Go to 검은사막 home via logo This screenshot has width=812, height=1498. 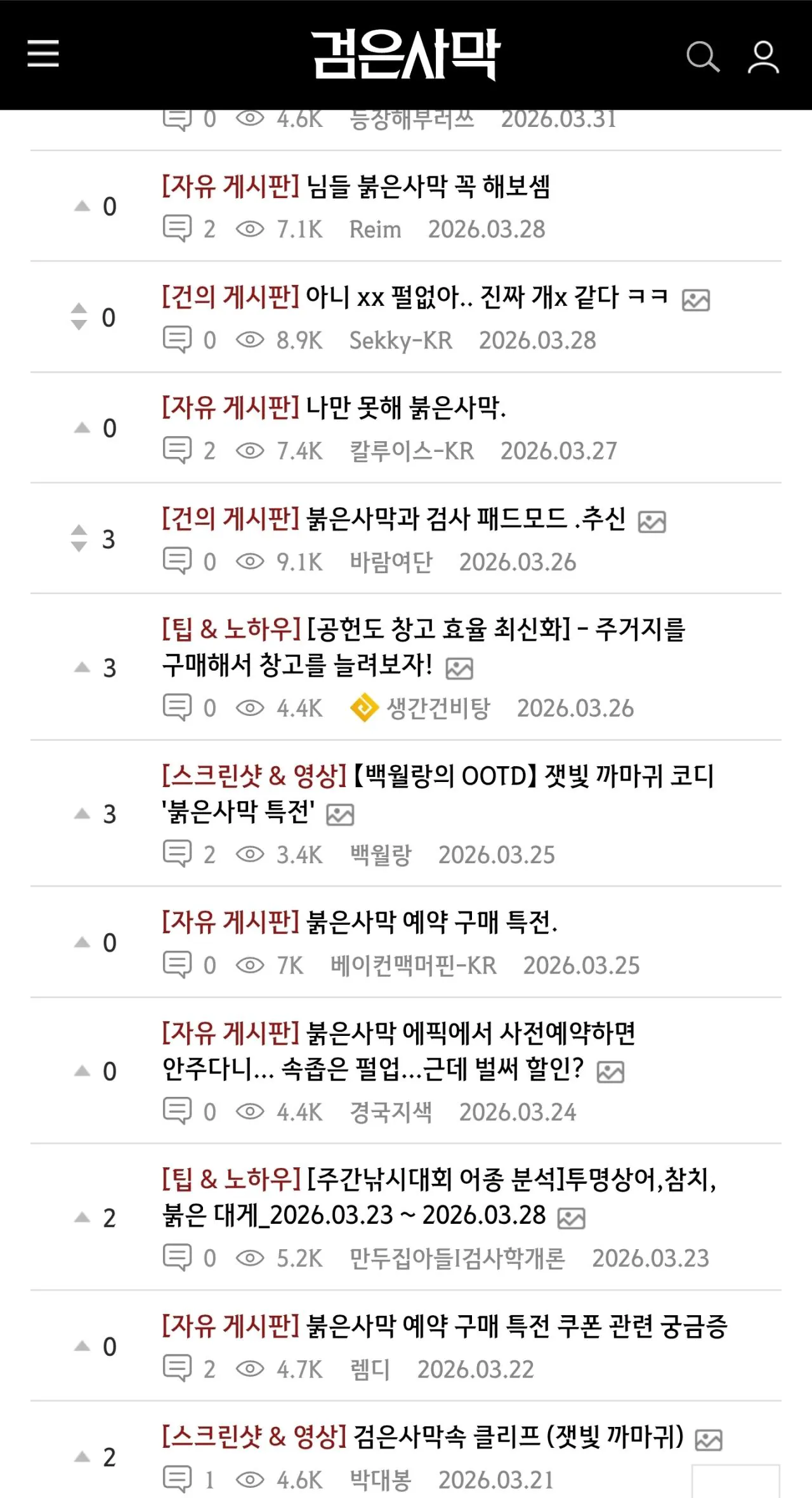click(406, 55)
